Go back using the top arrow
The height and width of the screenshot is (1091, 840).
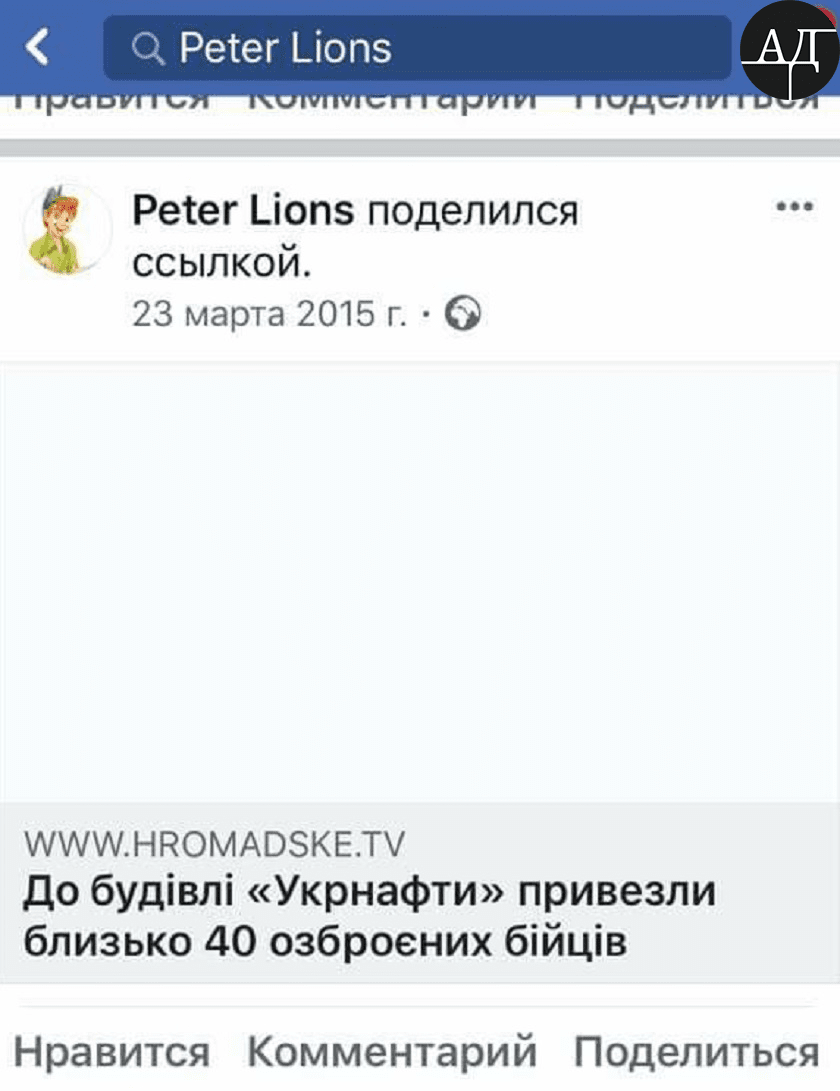(37, 47)
